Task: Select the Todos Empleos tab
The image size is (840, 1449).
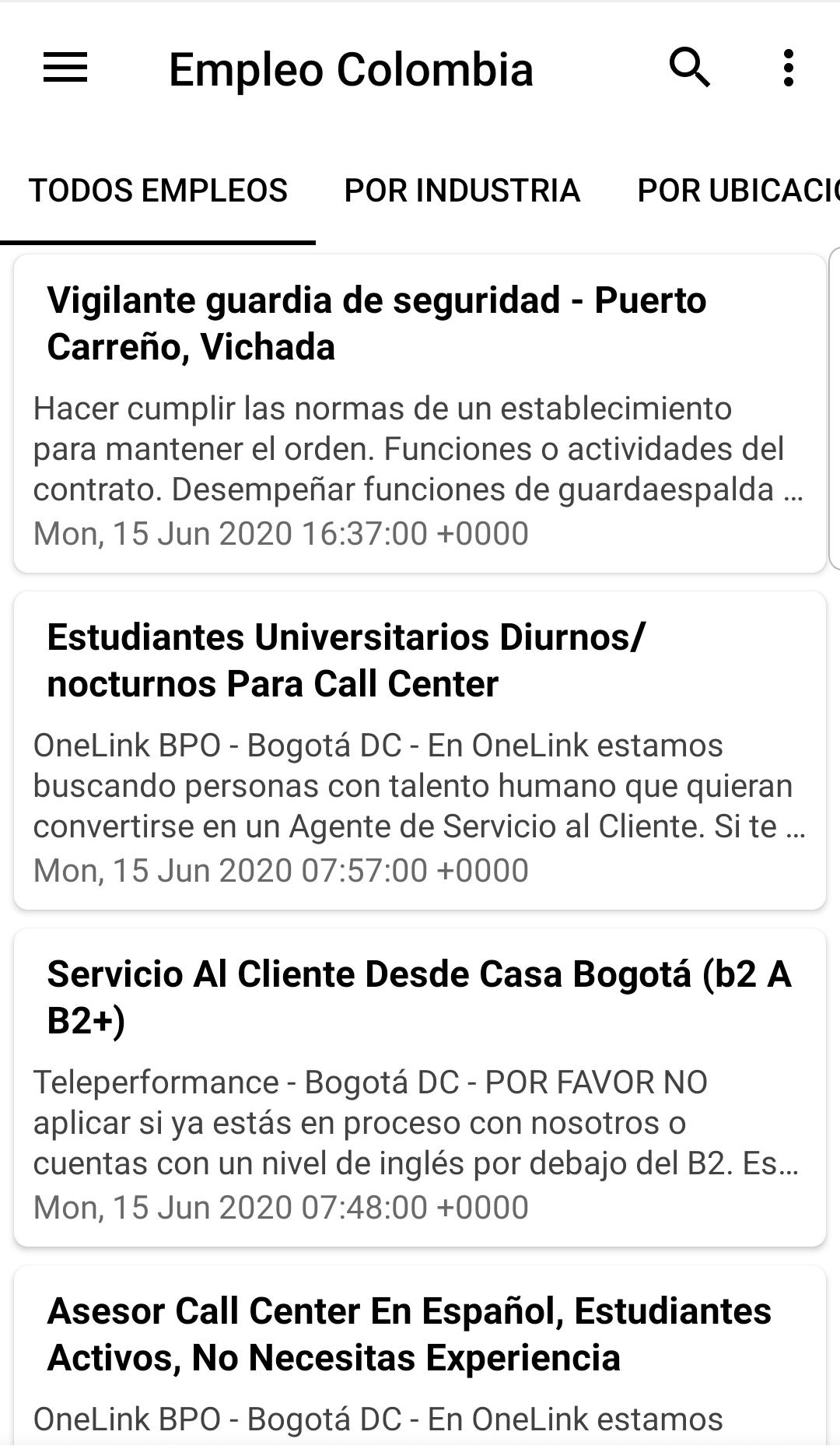Action: pos(158,191)
